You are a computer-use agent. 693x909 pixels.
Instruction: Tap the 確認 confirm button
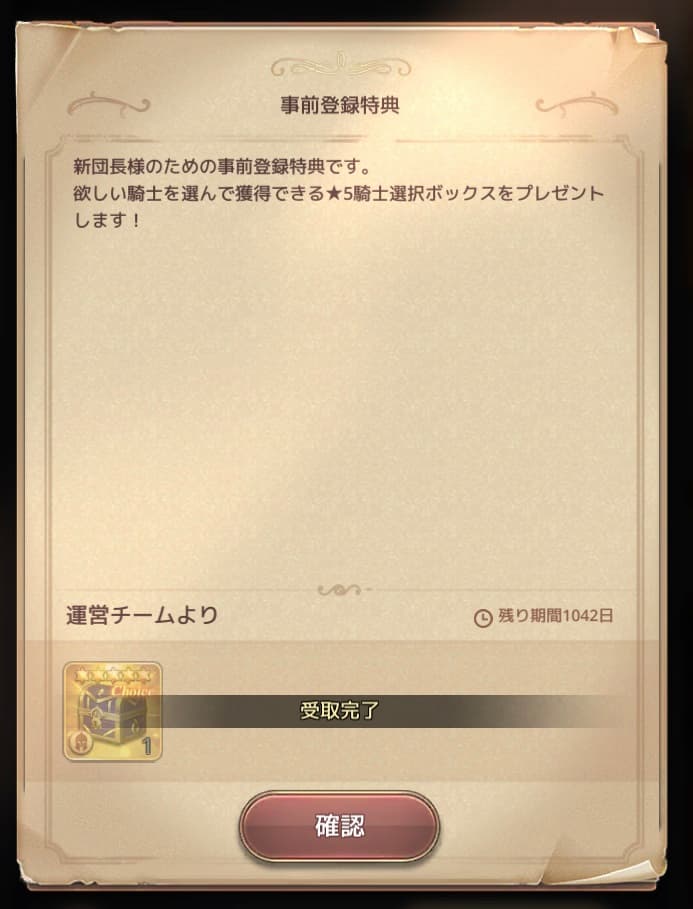click(339, 826)
